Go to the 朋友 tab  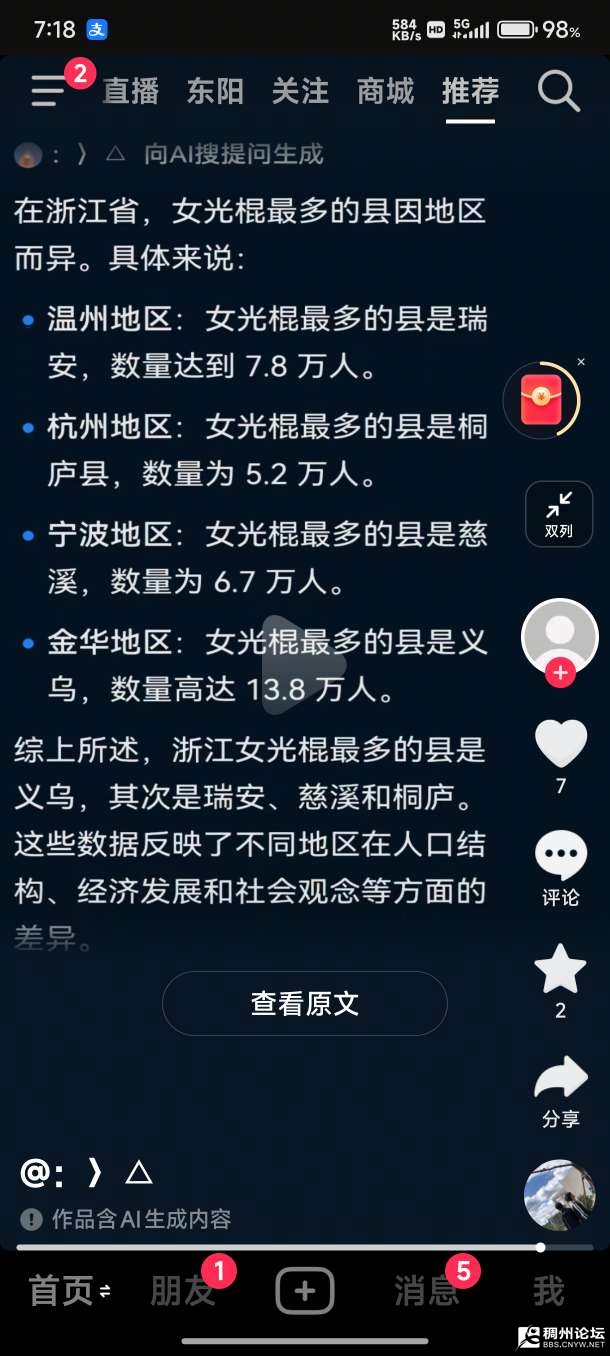click(x=182, y=1291)
